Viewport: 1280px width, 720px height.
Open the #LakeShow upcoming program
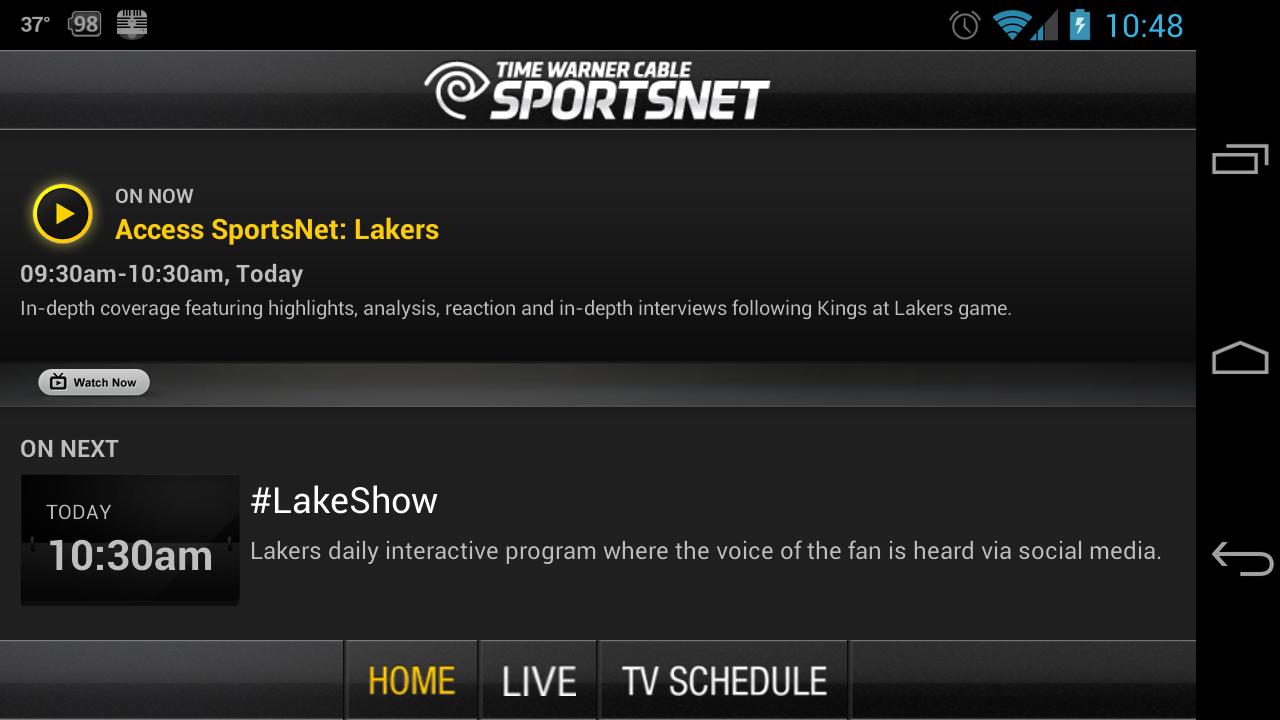[343, 501]
